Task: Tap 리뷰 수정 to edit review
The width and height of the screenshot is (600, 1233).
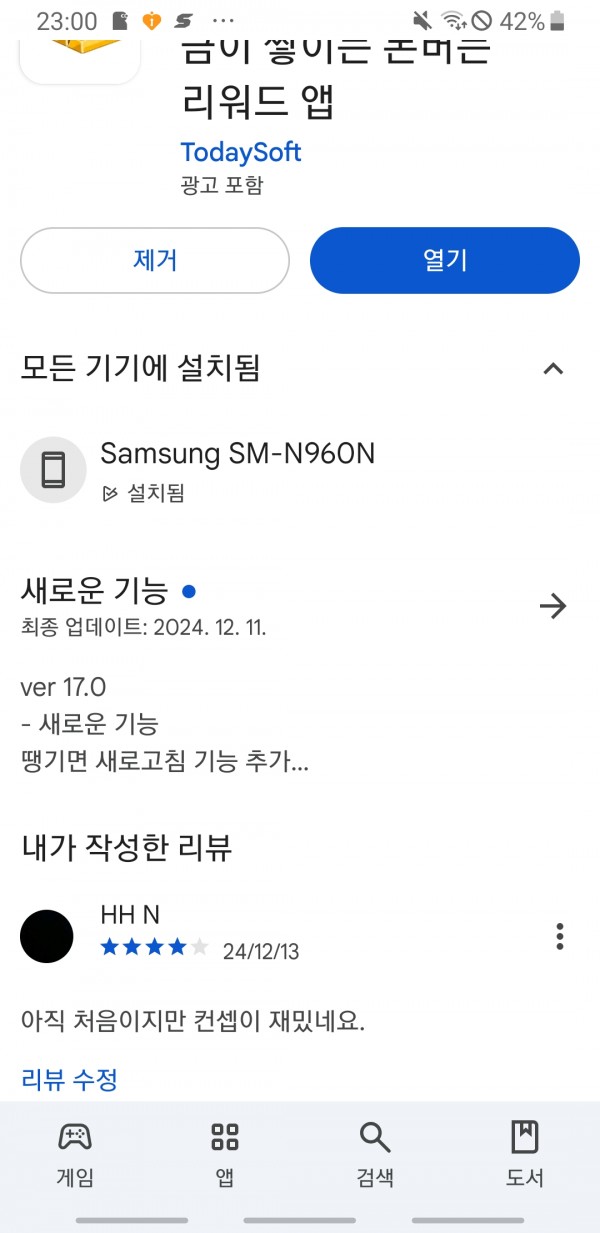Action: click(x=70, y=1079)
